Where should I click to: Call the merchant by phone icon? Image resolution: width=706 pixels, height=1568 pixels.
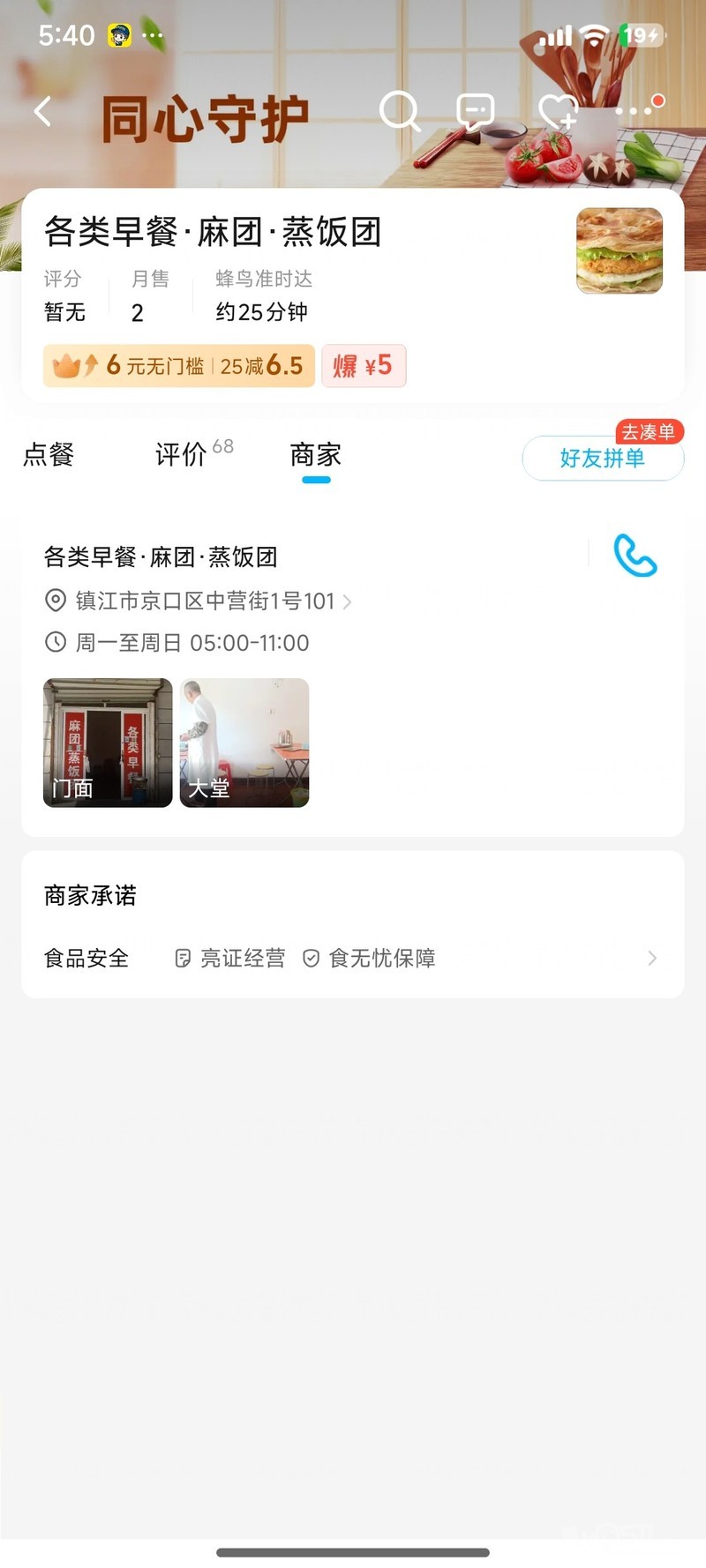coord(635,556)
